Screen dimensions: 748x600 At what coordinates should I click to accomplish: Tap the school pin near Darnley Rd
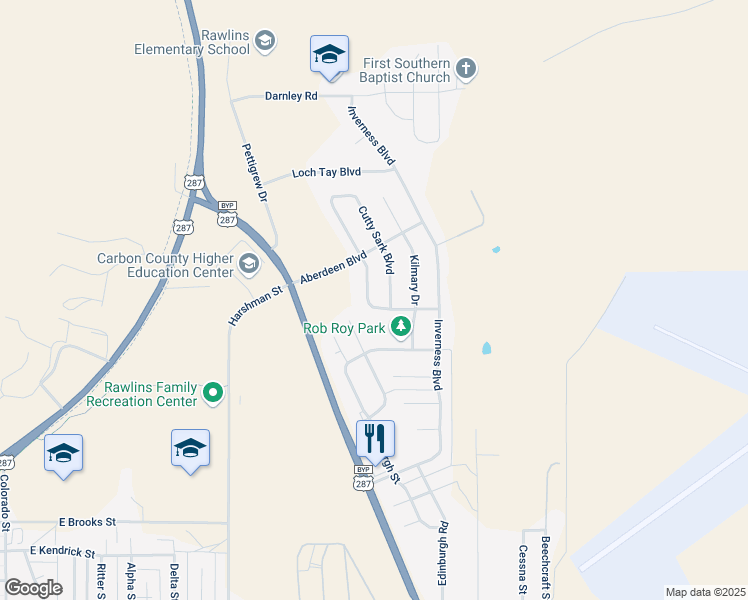pos(329,56)
